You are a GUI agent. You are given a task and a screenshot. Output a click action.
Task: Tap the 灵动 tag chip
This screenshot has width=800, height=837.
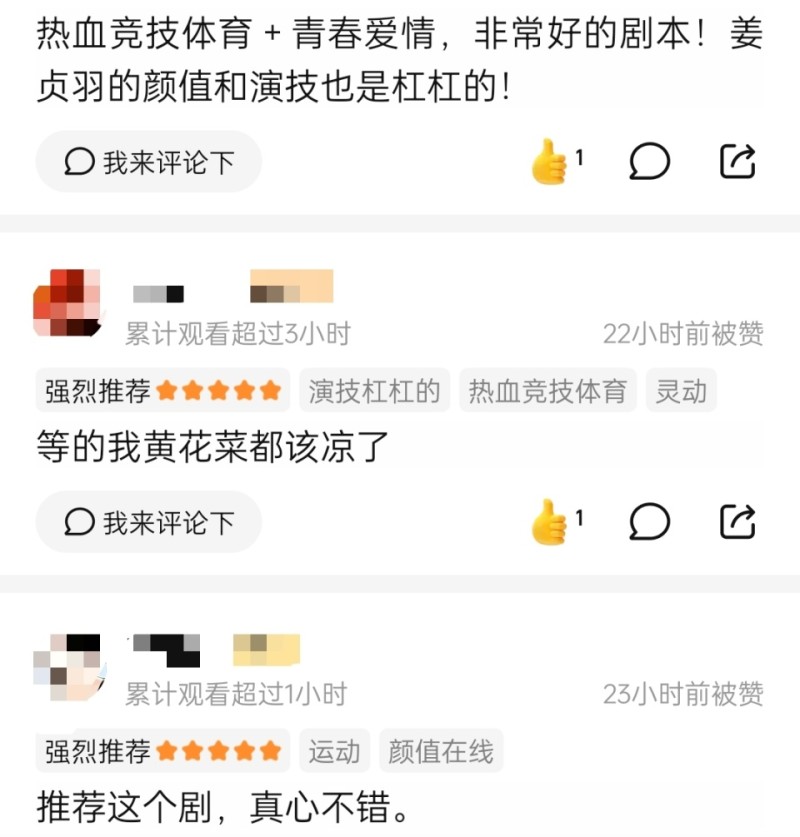pos(680,391)
